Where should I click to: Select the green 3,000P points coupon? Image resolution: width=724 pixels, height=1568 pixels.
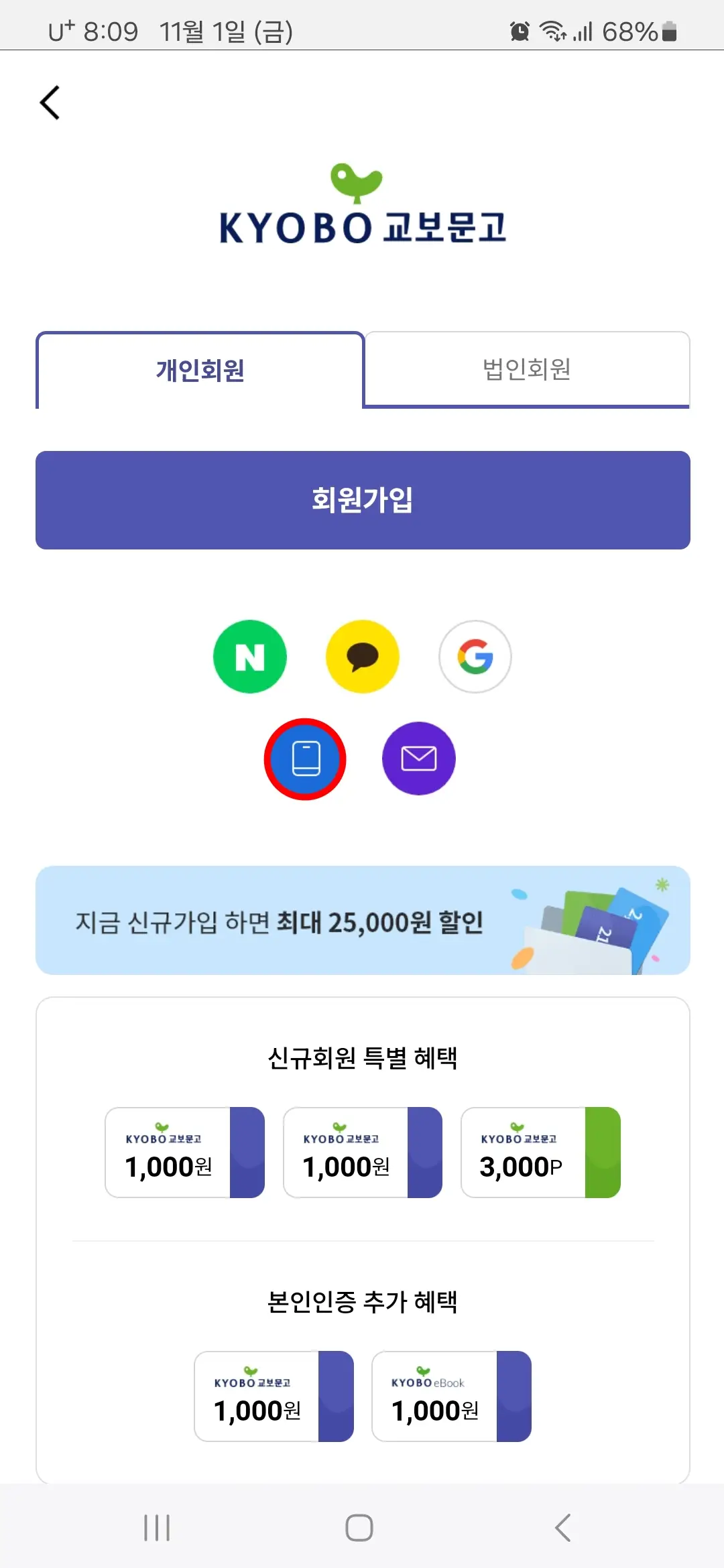coord(542,1153)
